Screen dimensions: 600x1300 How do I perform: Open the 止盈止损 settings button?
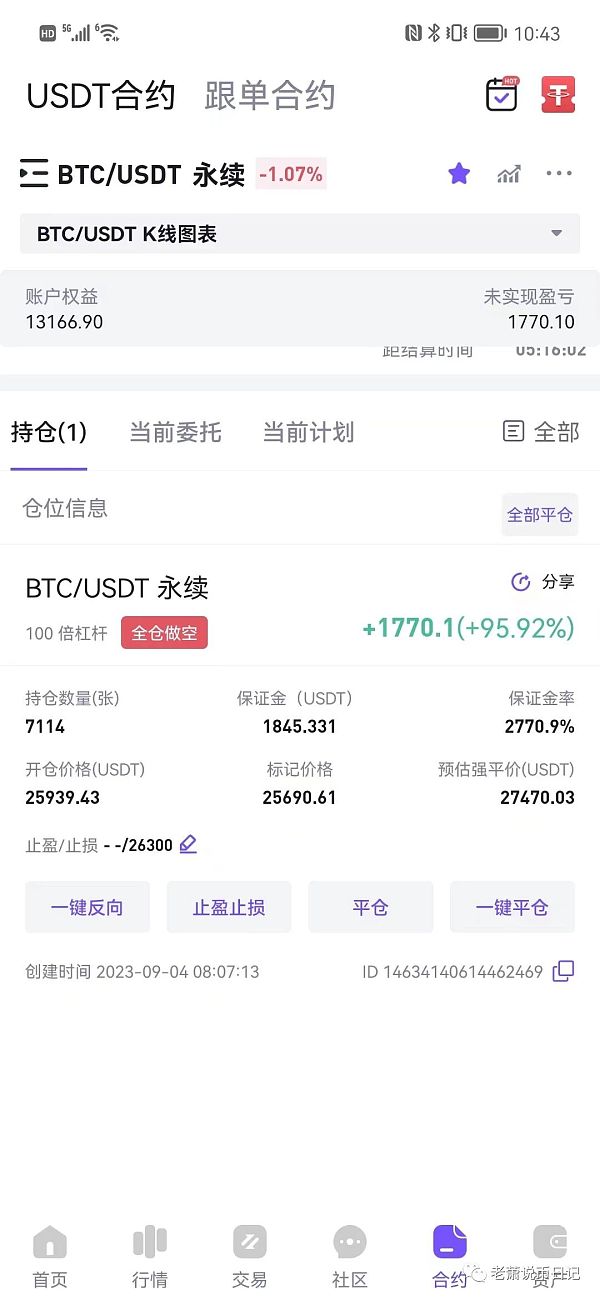pyautogui.click(x=229, y=907)
